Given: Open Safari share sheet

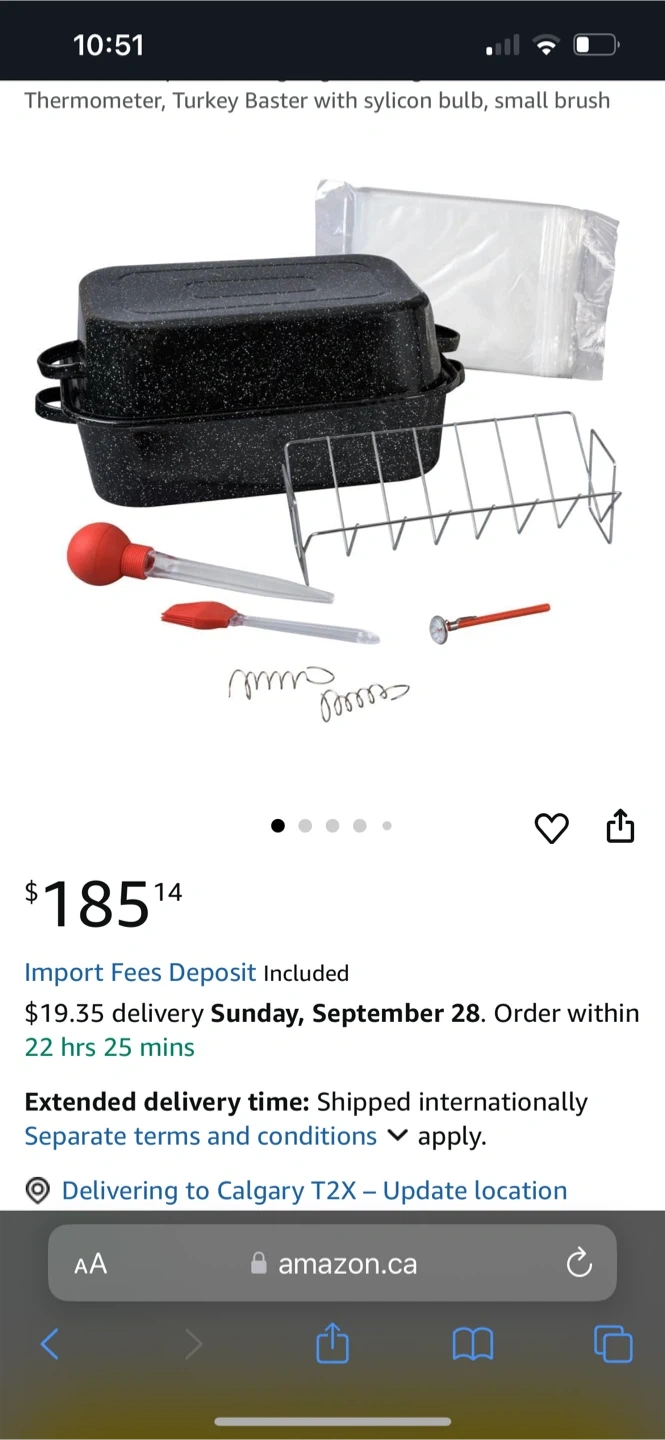Looking at the screenshot, I should coord(332,1343).
